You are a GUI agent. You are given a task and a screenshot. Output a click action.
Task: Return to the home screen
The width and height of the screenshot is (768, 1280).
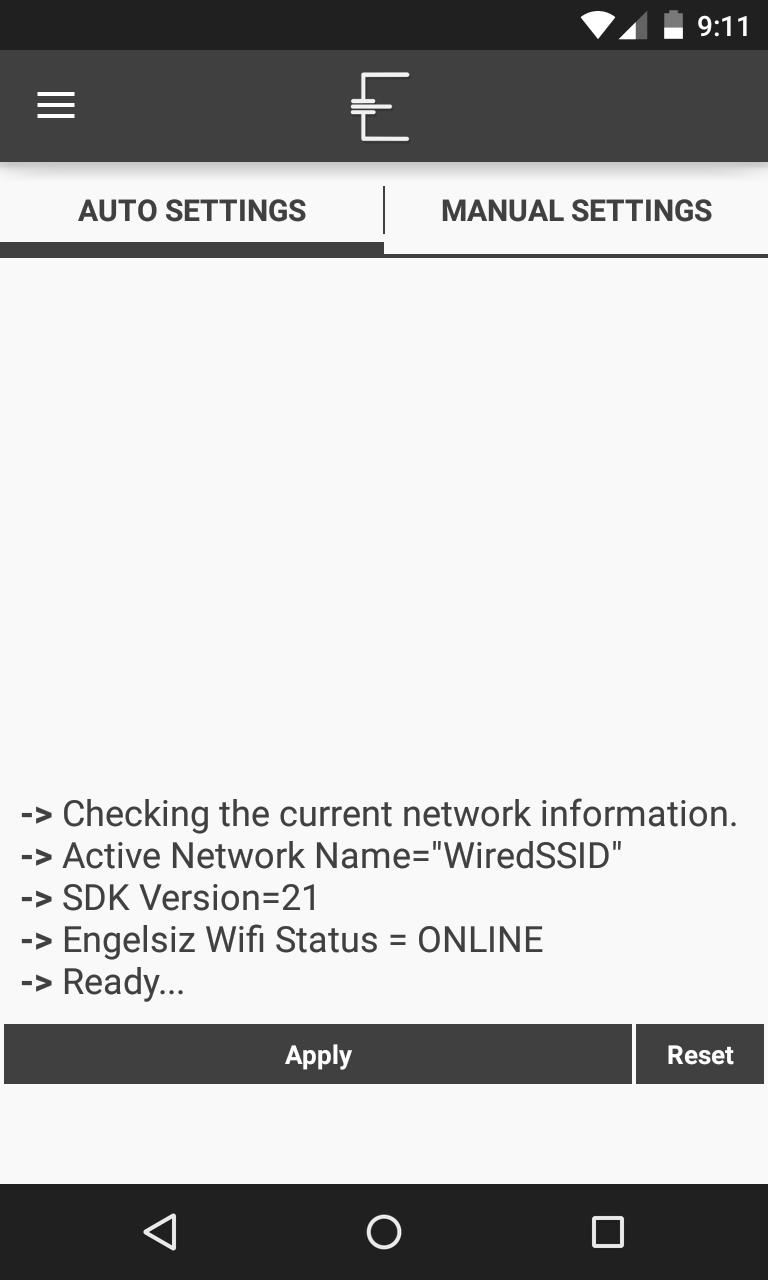[x=384, y=1232]
